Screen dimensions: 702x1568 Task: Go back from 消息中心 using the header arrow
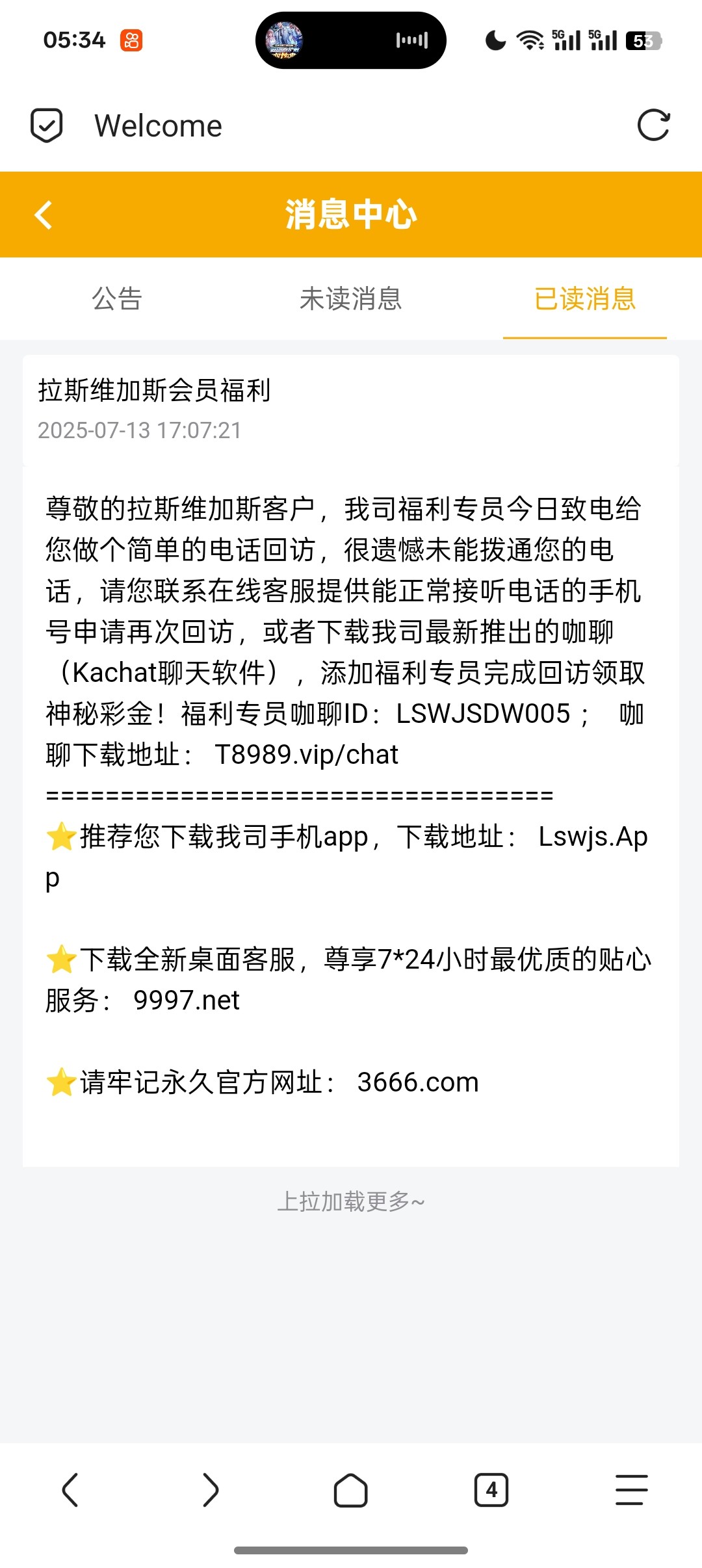point(44,215)
